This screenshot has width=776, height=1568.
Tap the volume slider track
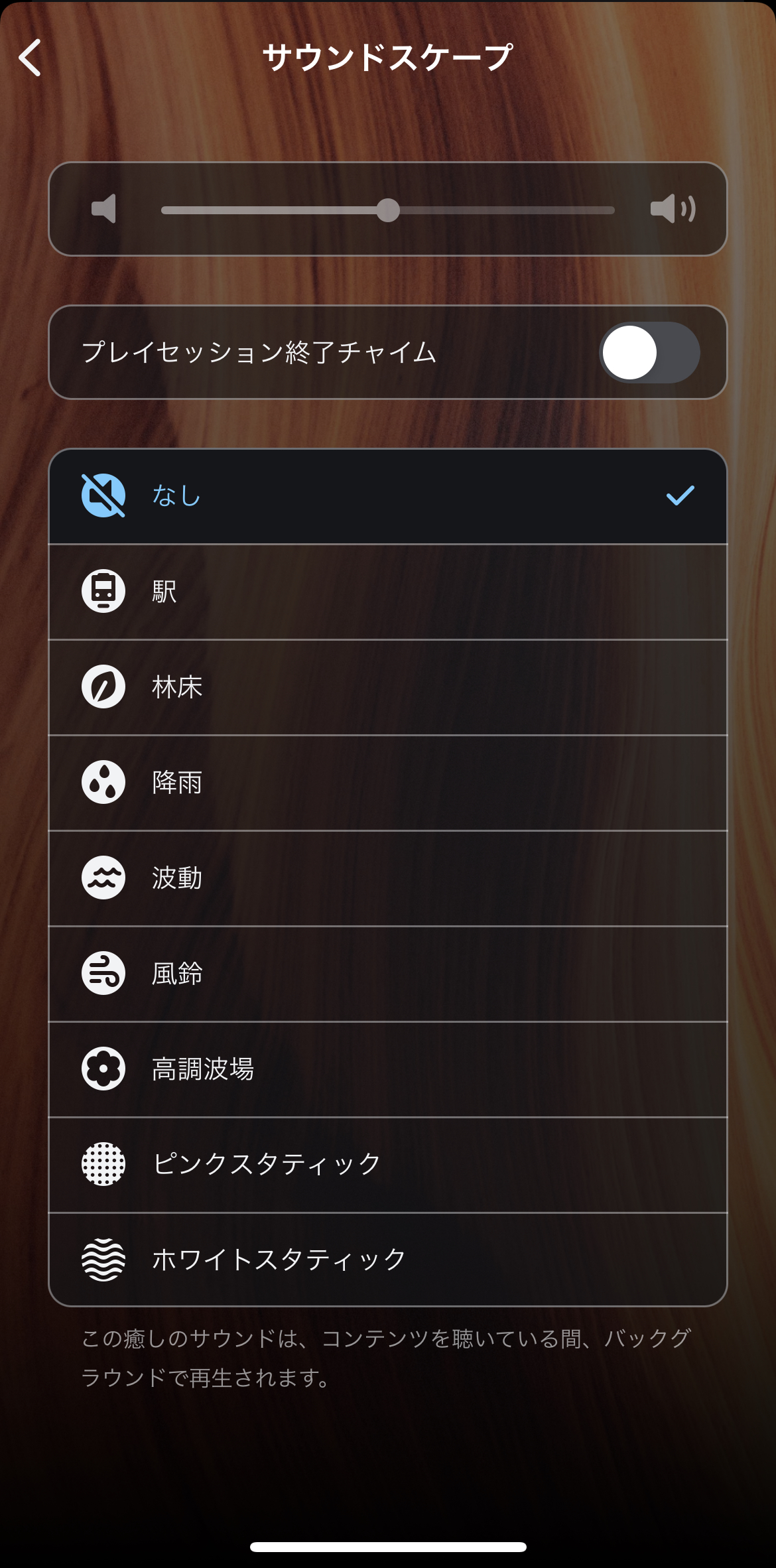388,210
